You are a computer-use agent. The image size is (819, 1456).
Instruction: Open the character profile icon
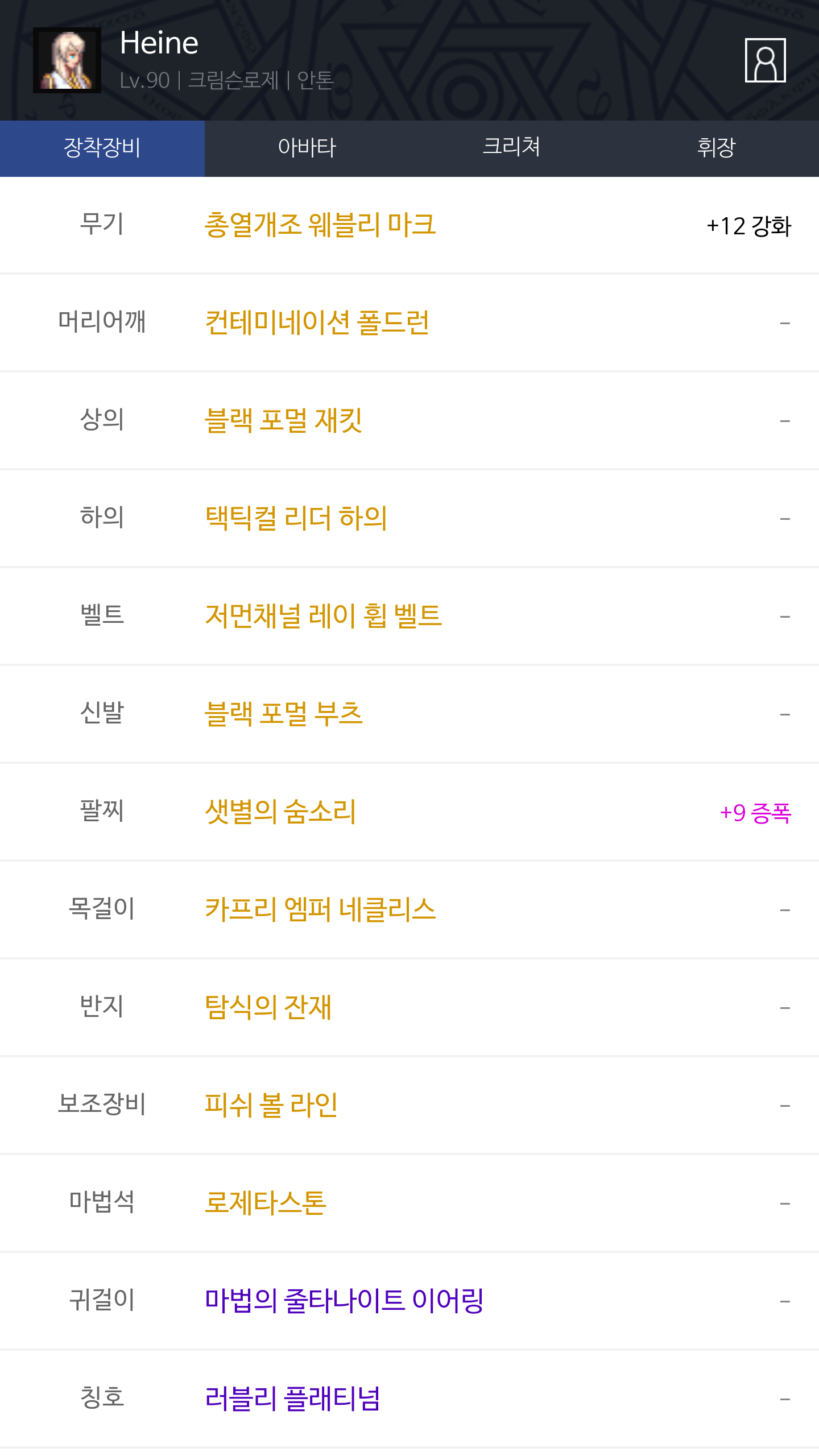tap(765, 60)
